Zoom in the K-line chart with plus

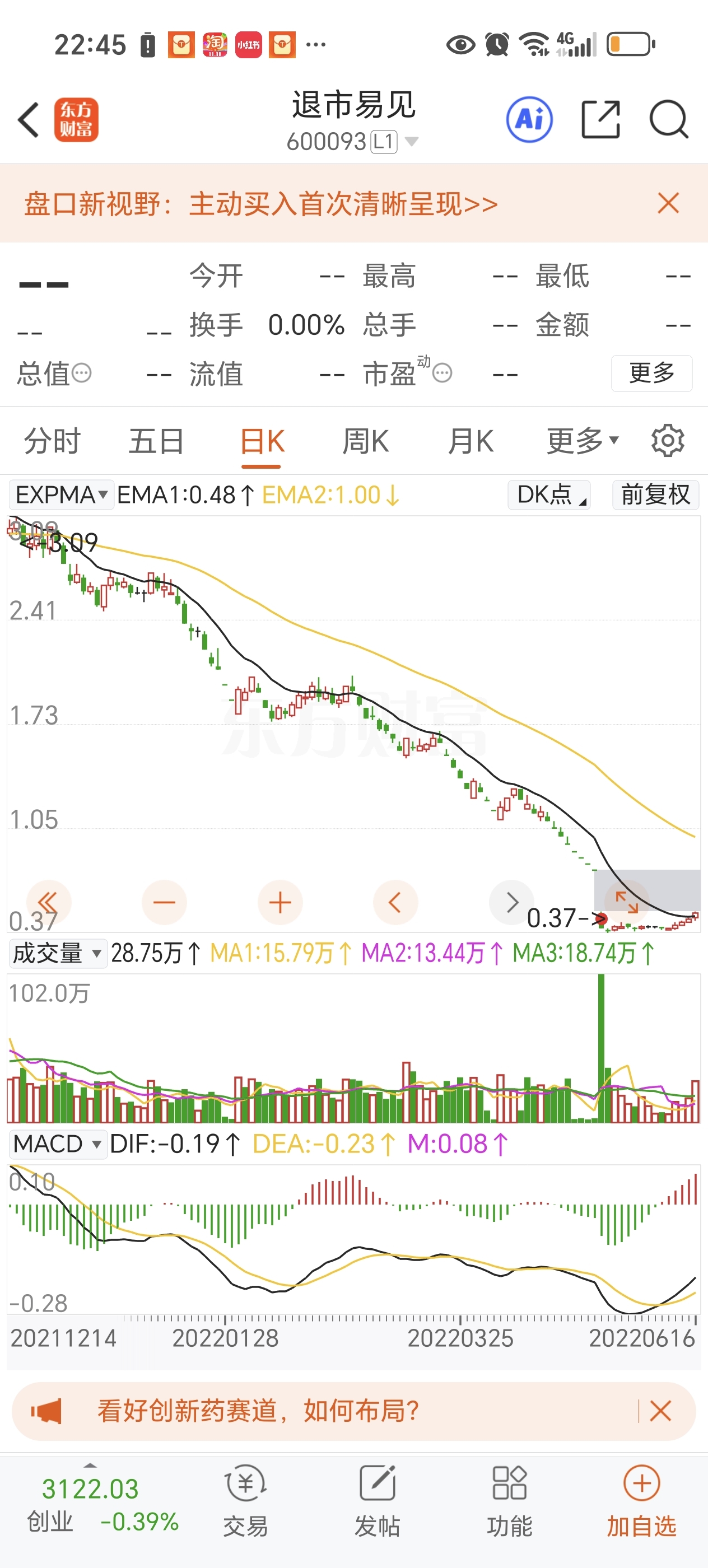click(280, 902)
